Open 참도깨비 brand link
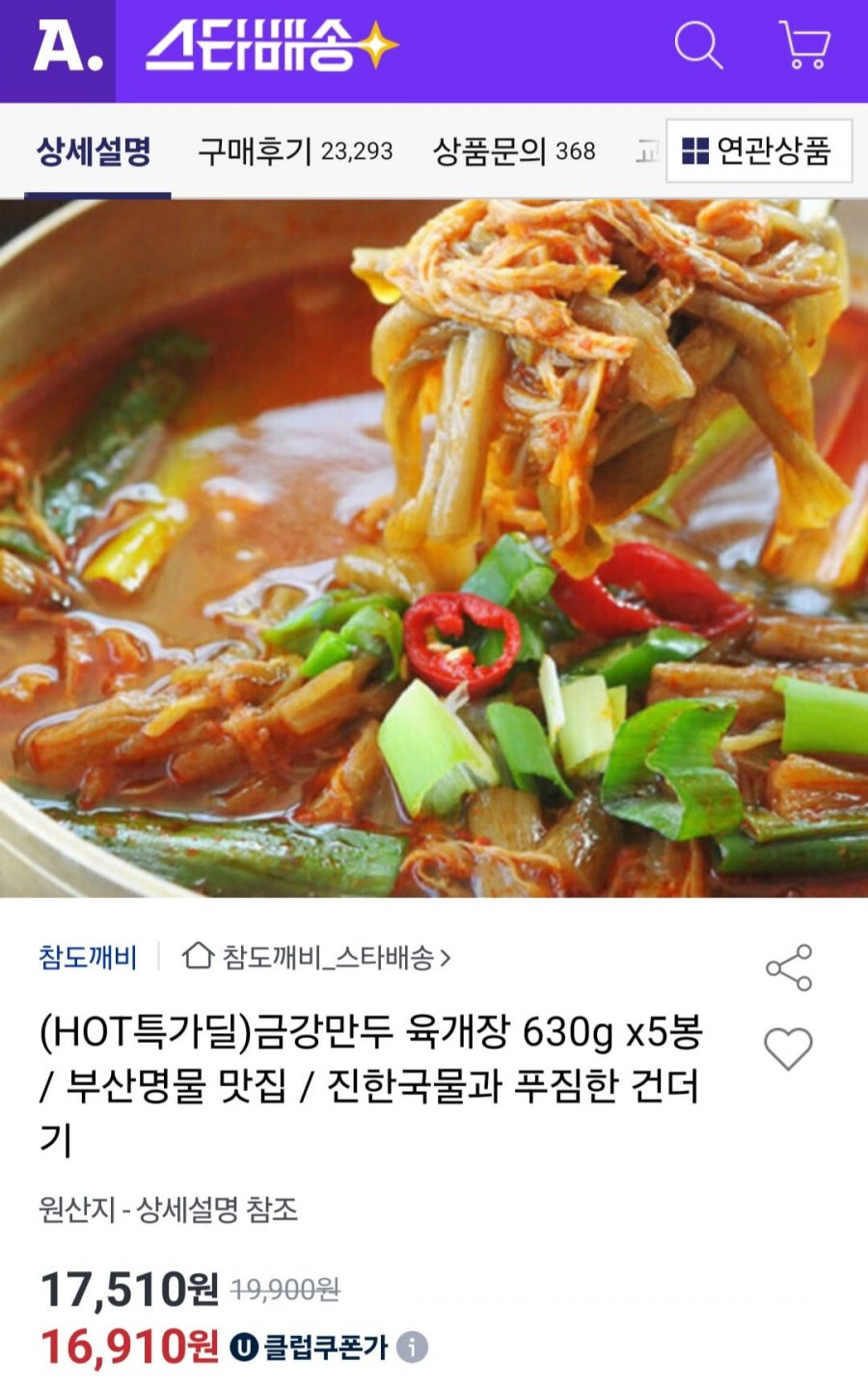 (88, 957)
